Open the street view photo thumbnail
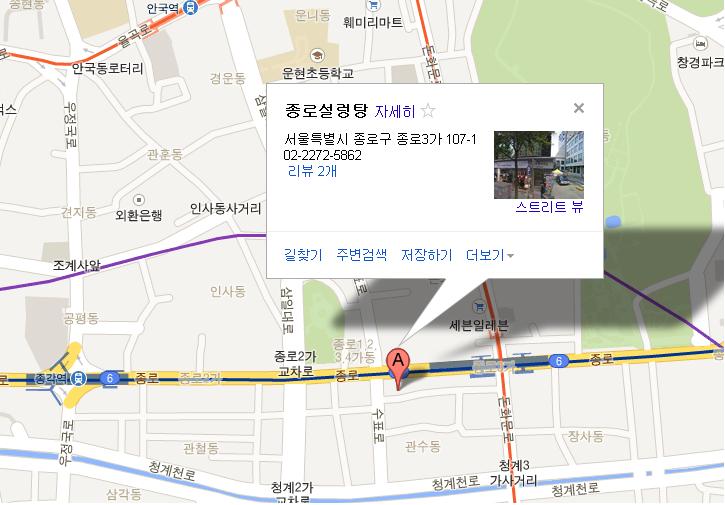725x505 pixels. 538,165
